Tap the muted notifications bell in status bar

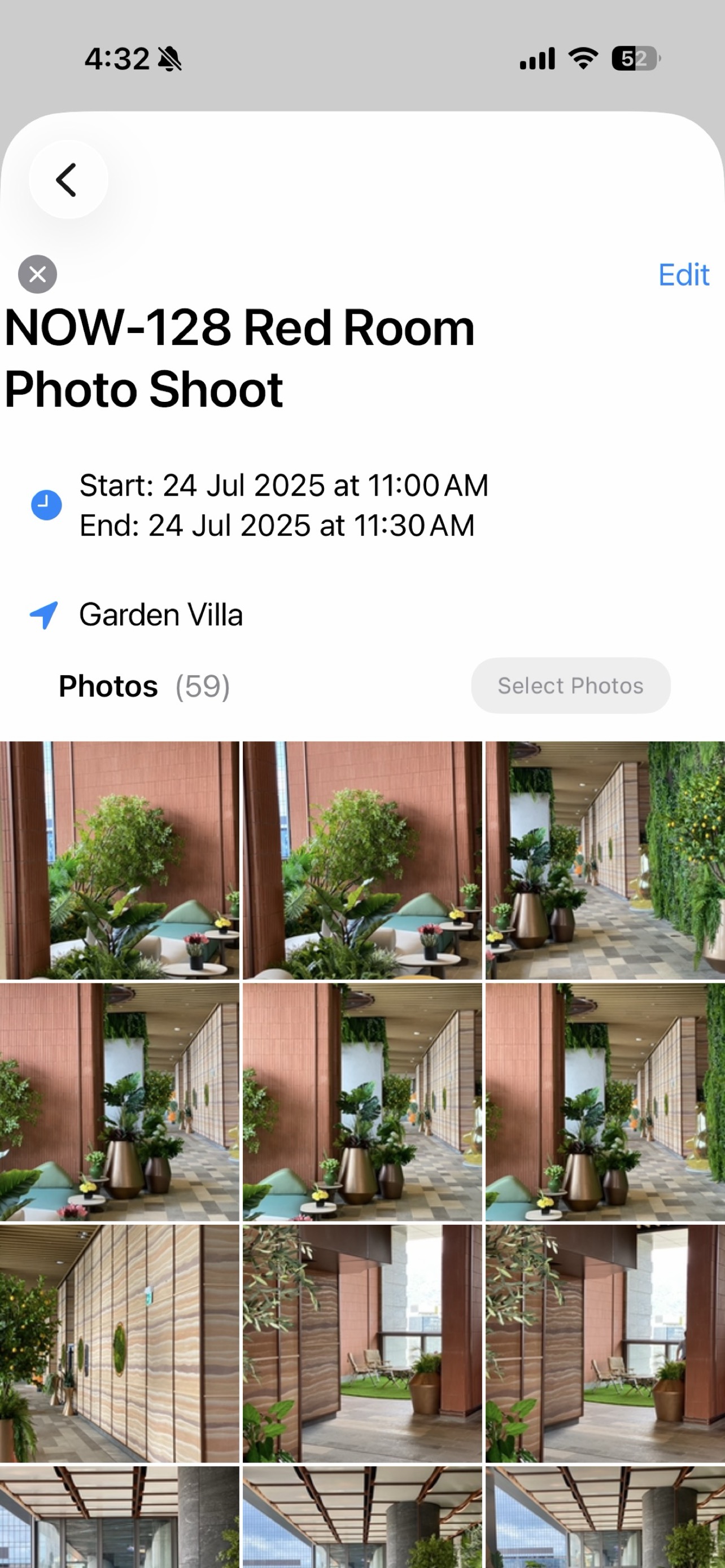pos(171,58)
